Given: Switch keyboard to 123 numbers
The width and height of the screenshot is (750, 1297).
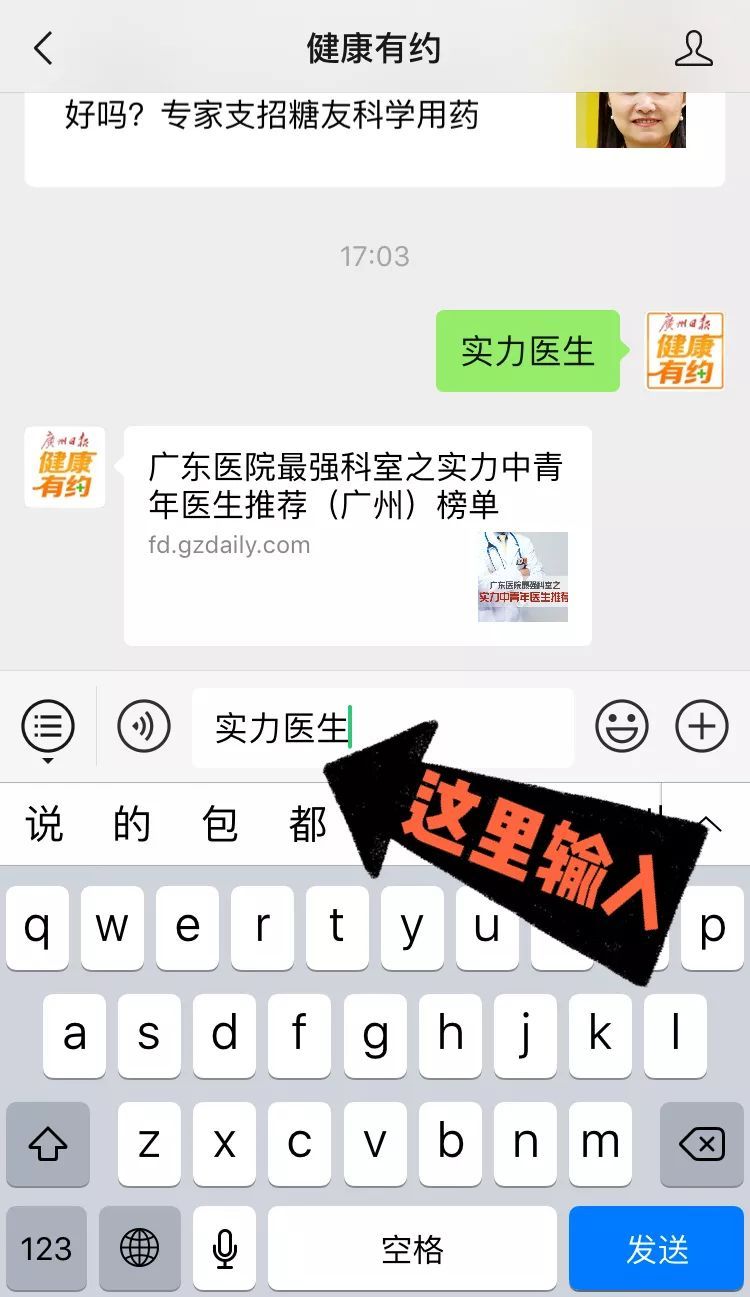Looking at the screenshot, I should (46, 1248).
